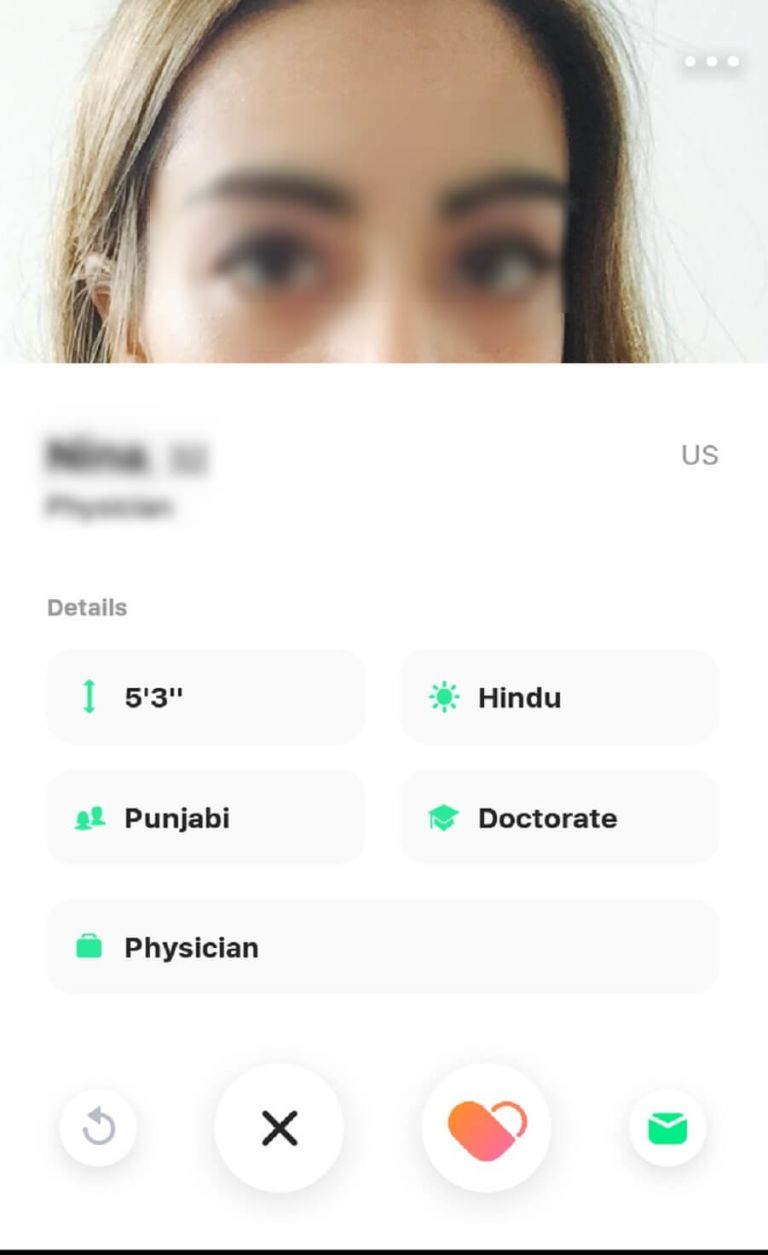
Task: Click the Details section header
Action: (86, 607)
